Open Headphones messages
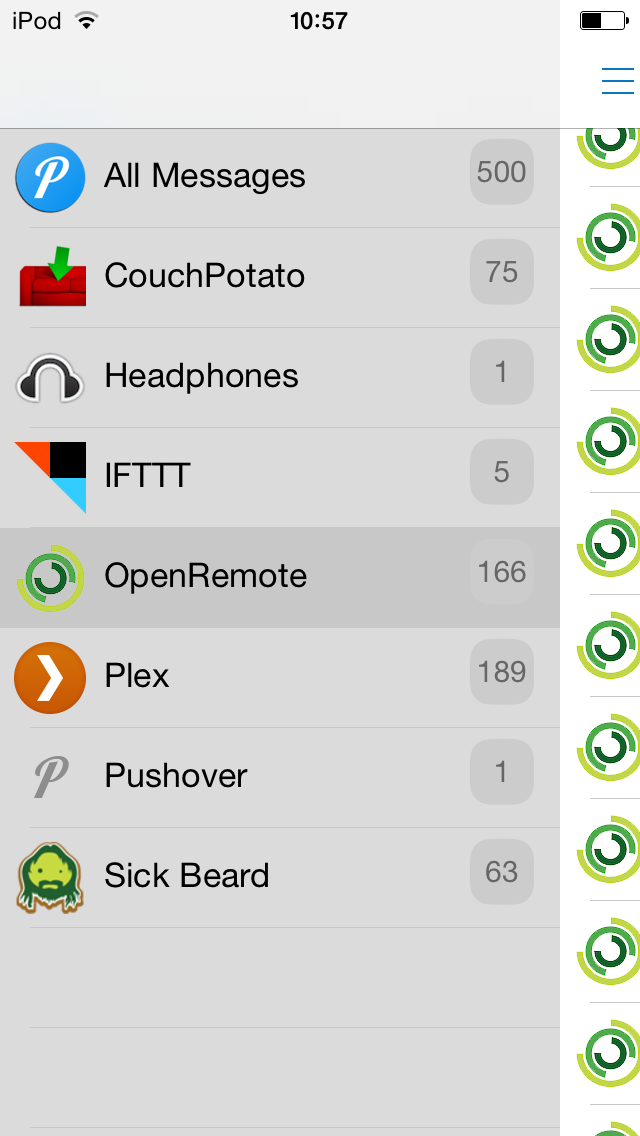 [280, 377]
